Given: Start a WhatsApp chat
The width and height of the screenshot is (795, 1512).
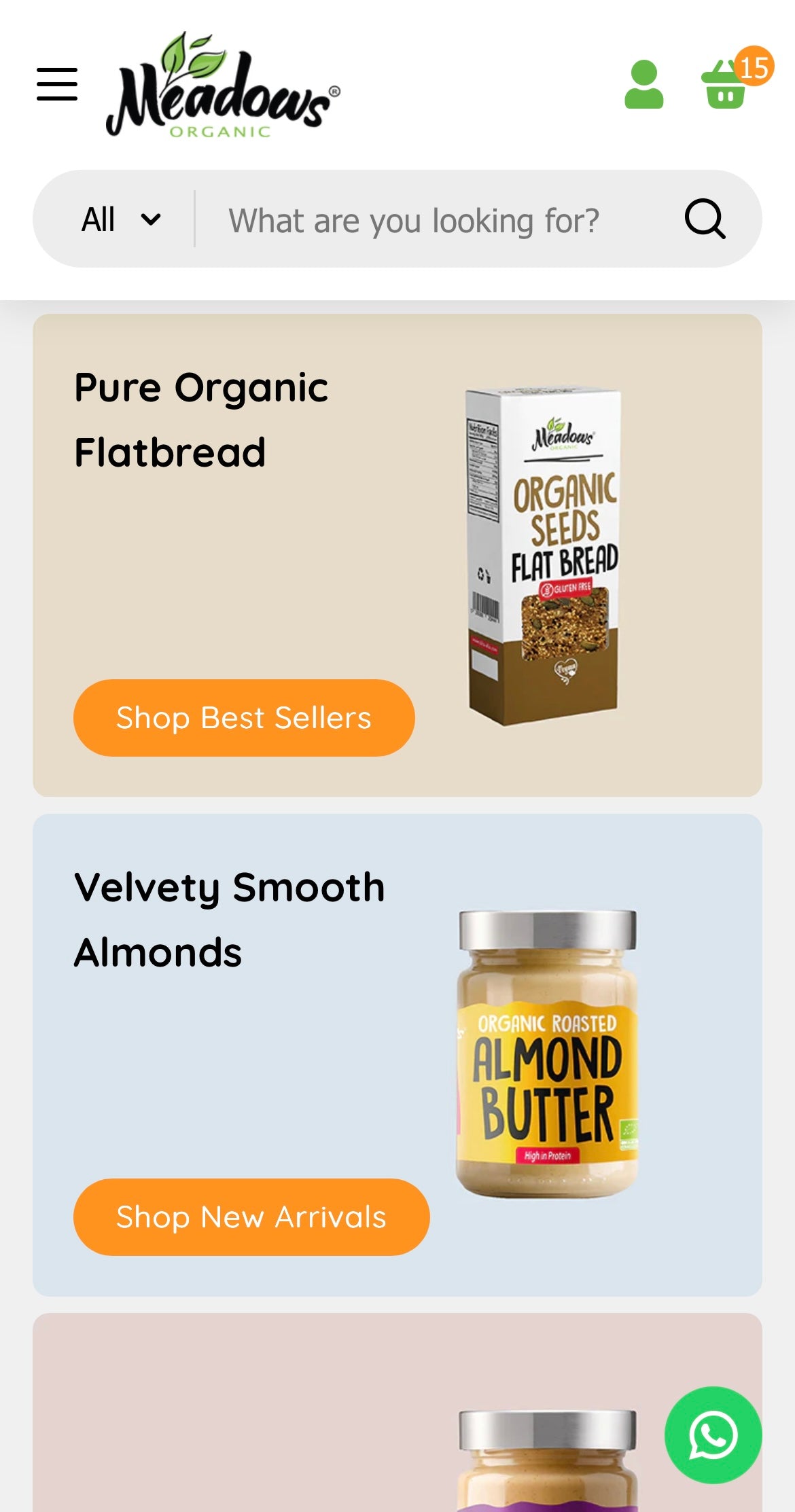Looking at the screenshot, I should 713,1435.
